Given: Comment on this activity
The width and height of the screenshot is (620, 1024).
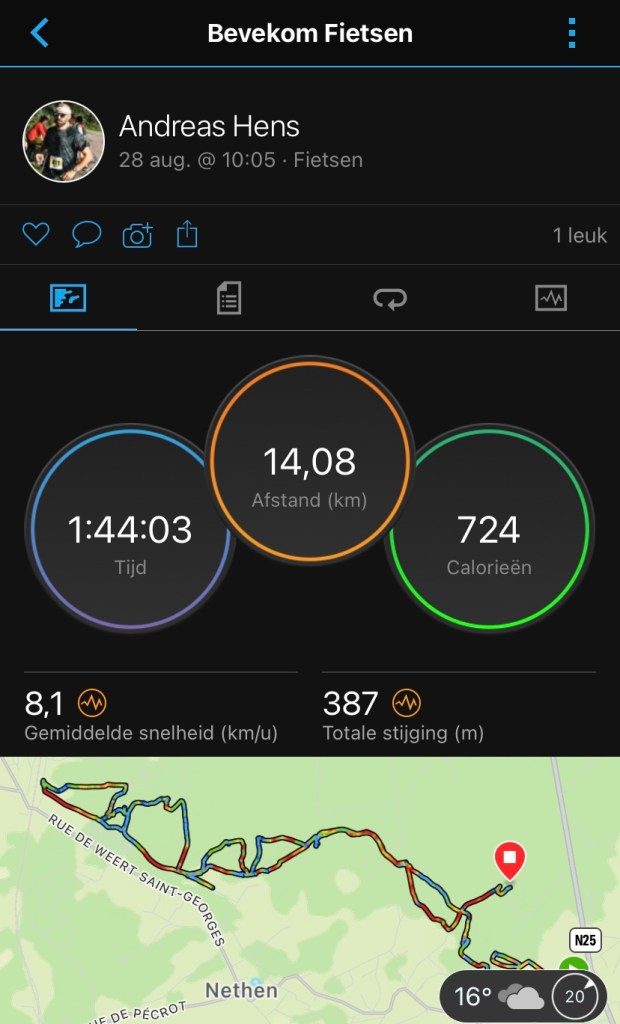Looking at the screenshot, I should (x=87, y=235).
